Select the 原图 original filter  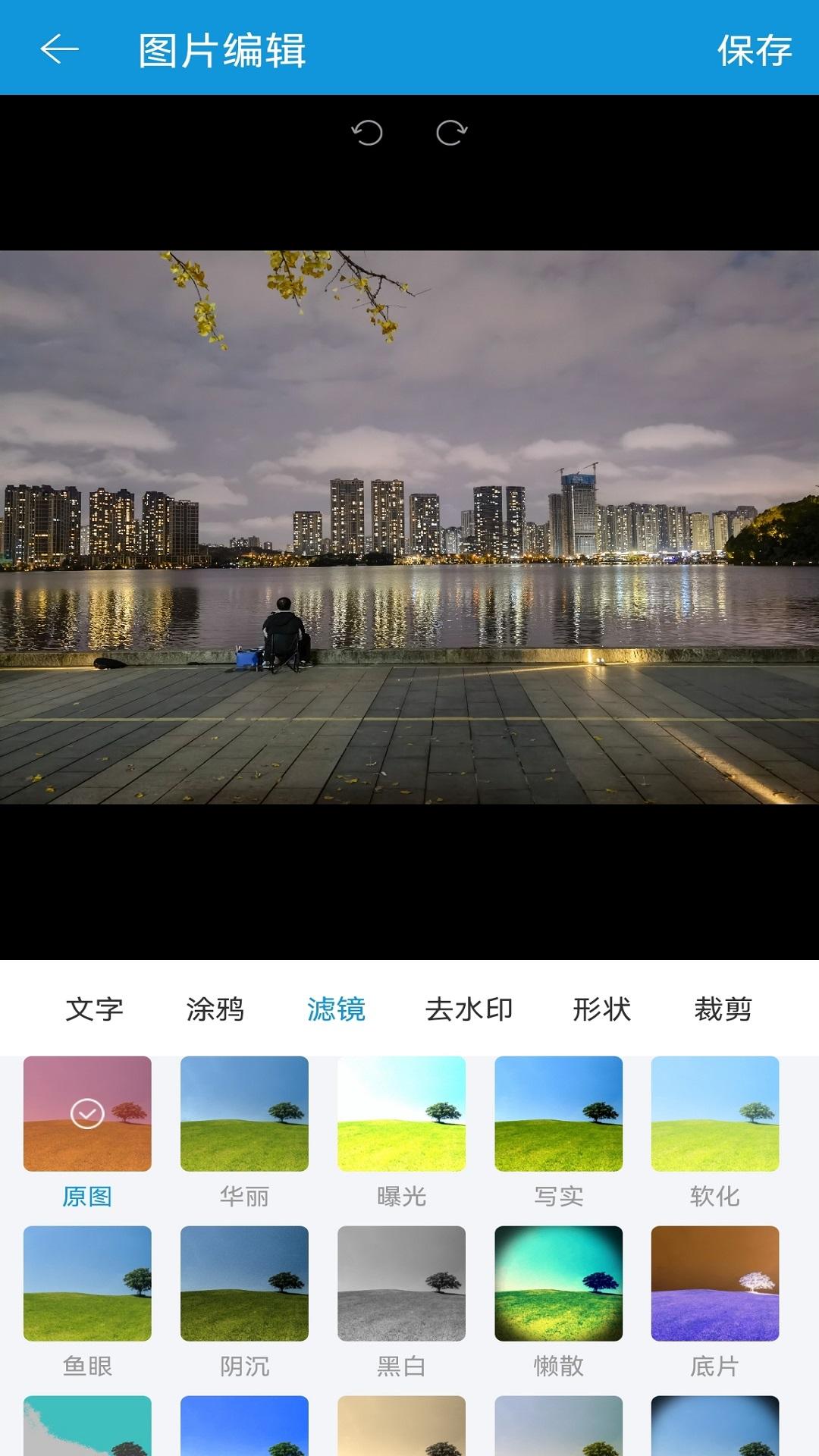coord(87,1114)
